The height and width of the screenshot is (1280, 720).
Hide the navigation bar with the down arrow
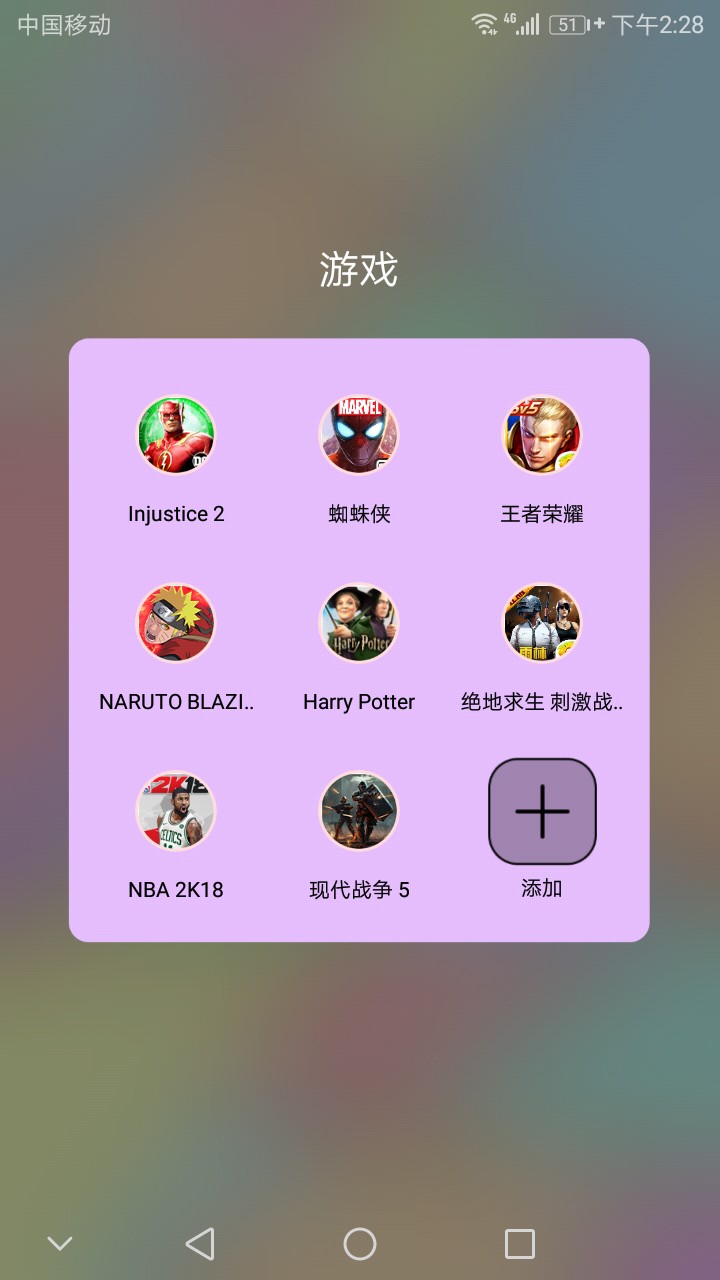point(60,1244)
